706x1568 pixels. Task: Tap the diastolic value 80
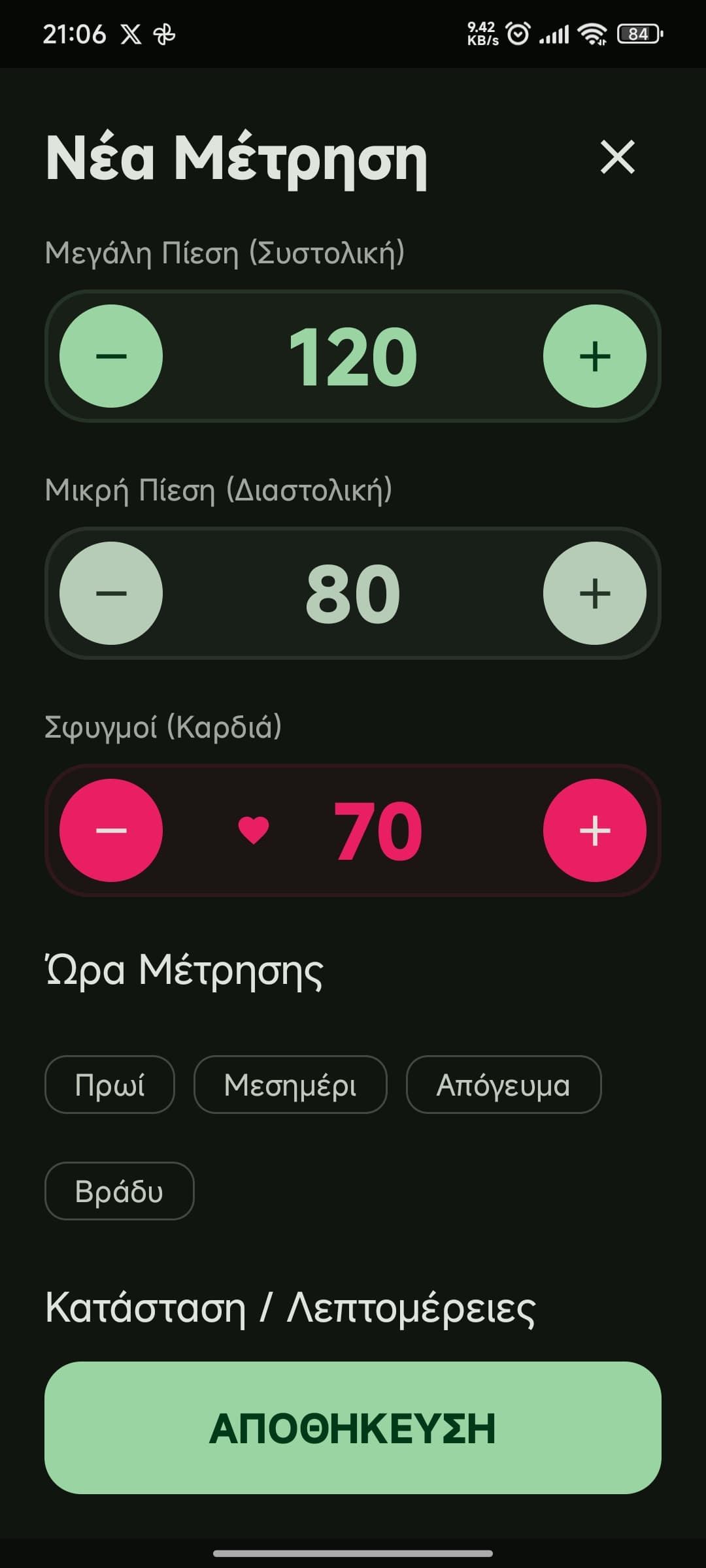click(353, 591)
